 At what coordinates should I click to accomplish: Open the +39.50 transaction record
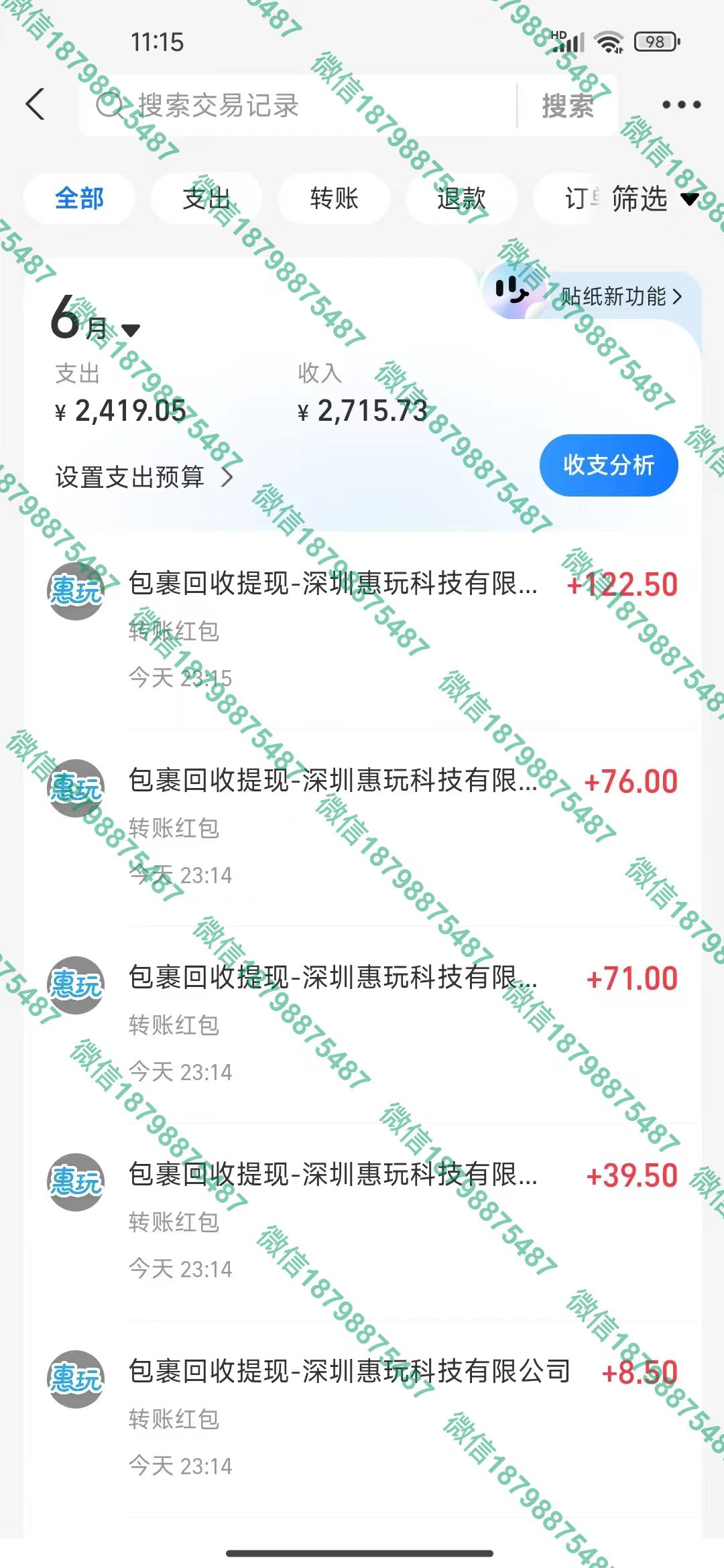[362, 1221]
